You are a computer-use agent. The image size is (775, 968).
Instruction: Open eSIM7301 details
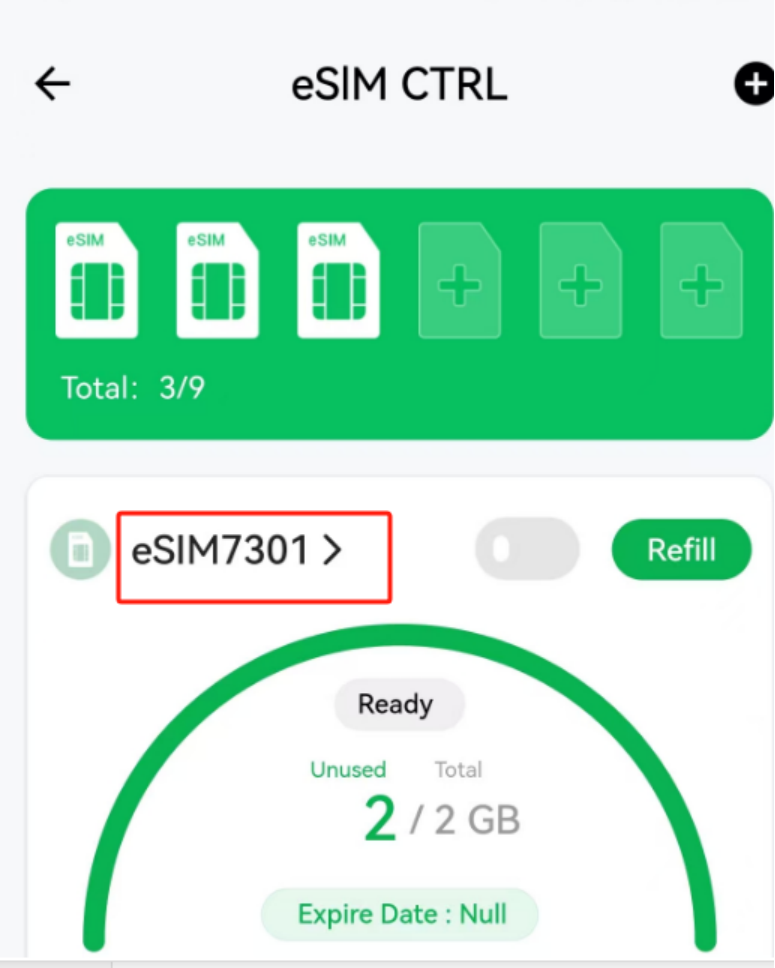237,551
